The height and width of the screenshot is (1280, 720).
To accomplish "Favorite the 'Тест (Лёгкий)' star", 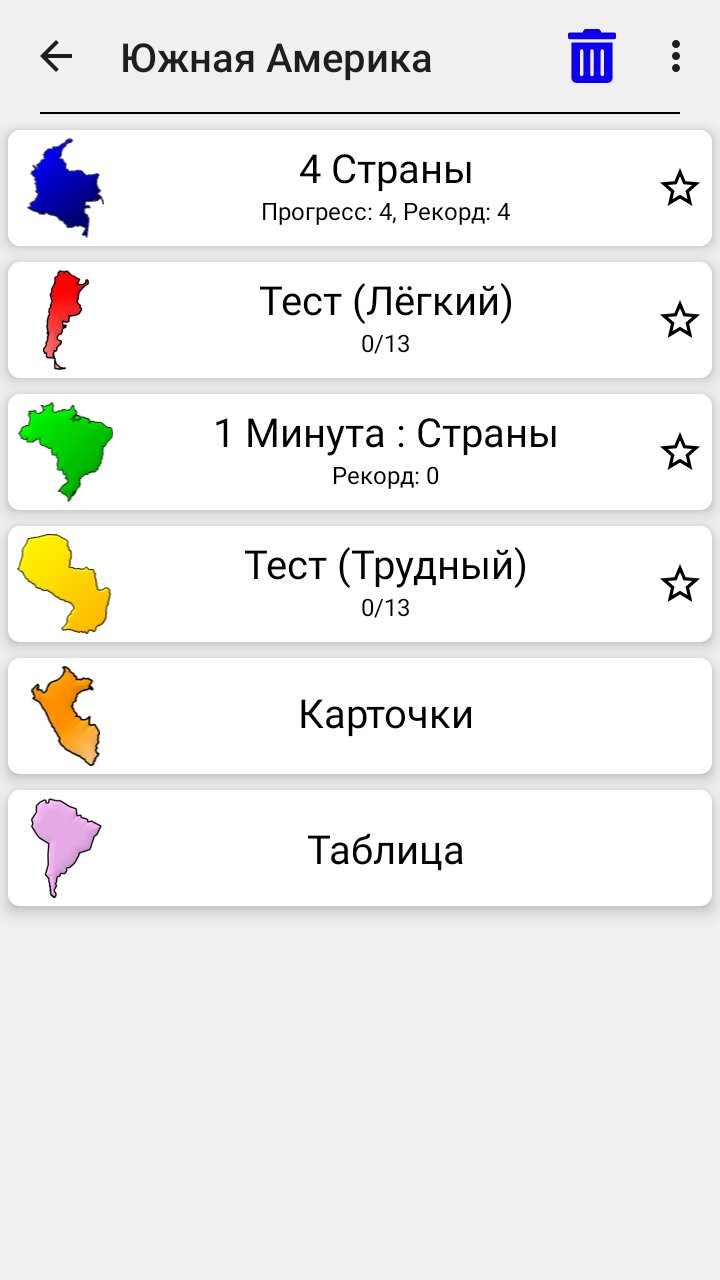I will coord(679,320).
